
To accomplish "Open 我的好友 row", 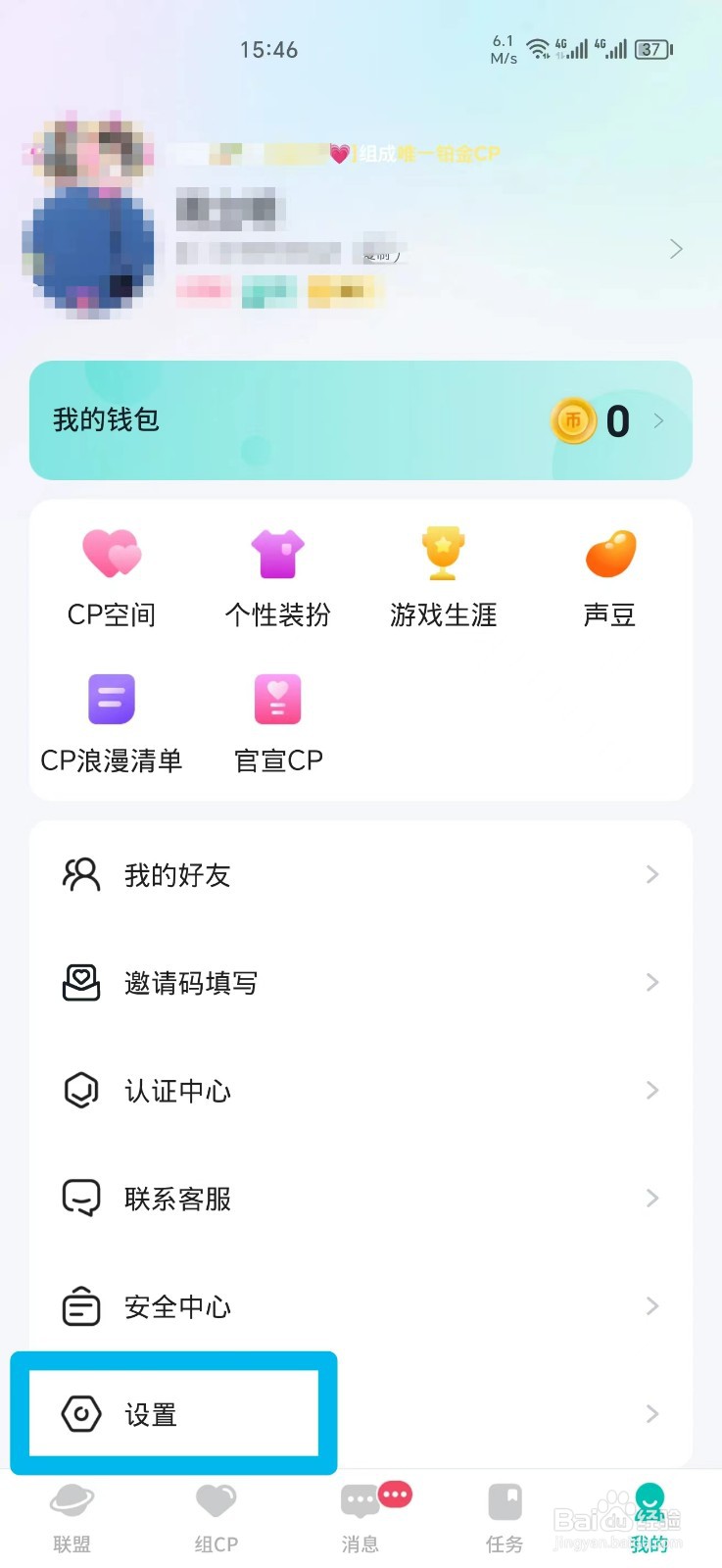I will 361,874.
